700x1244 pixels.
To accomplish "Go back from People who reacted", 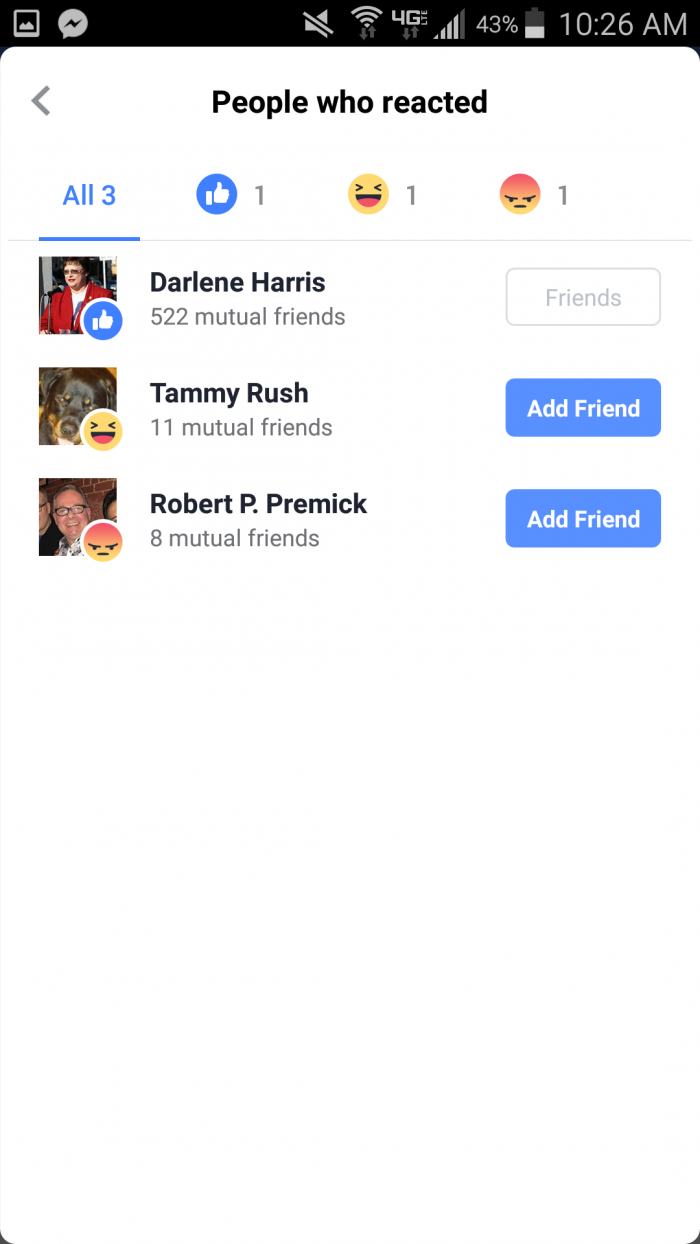I will 41,101.
